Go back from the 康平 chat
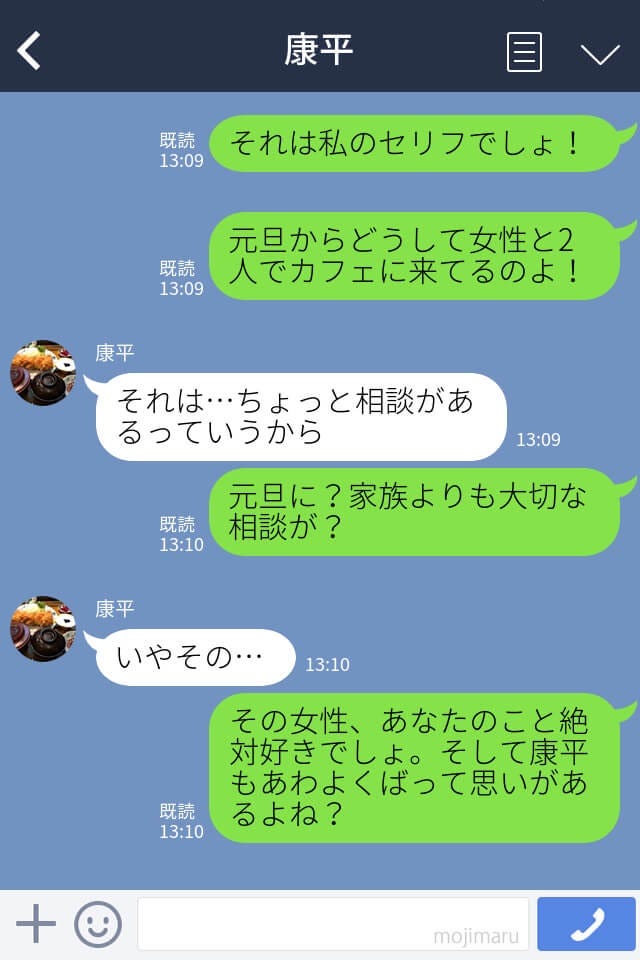 [29, 51]
